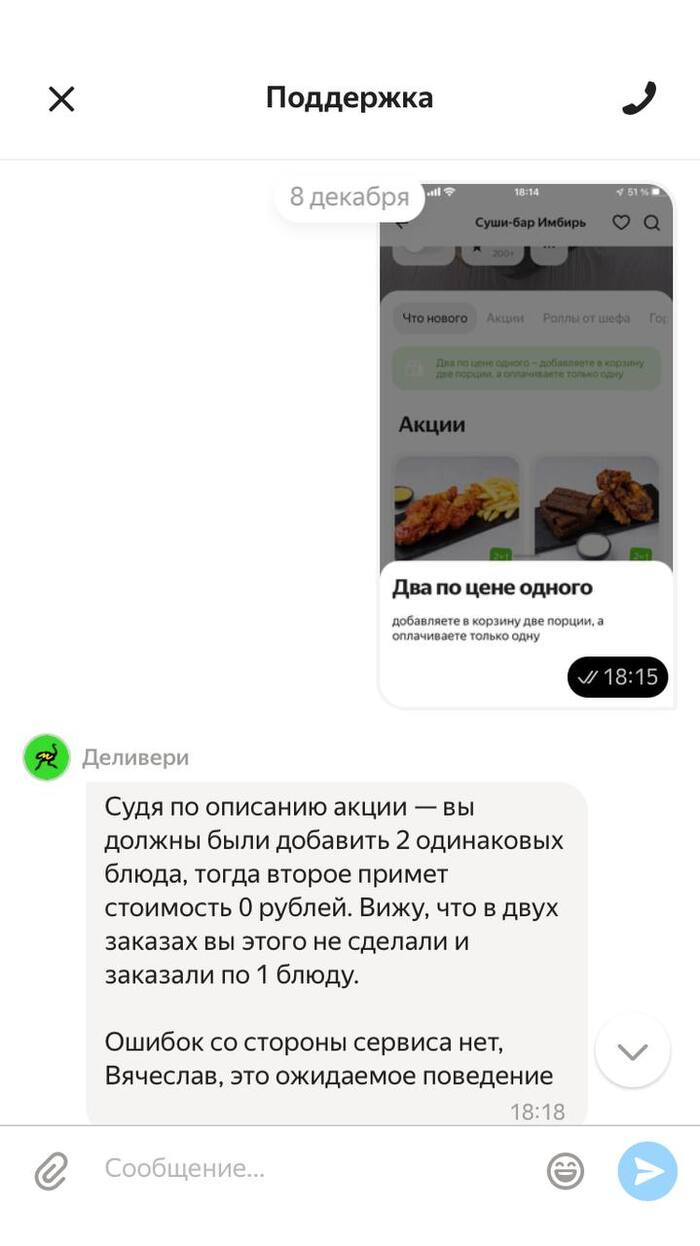Screen dimensions: 700x1246
Task: Open the emoji picker
Action: pyautogui.click(x=566, y=1170)
